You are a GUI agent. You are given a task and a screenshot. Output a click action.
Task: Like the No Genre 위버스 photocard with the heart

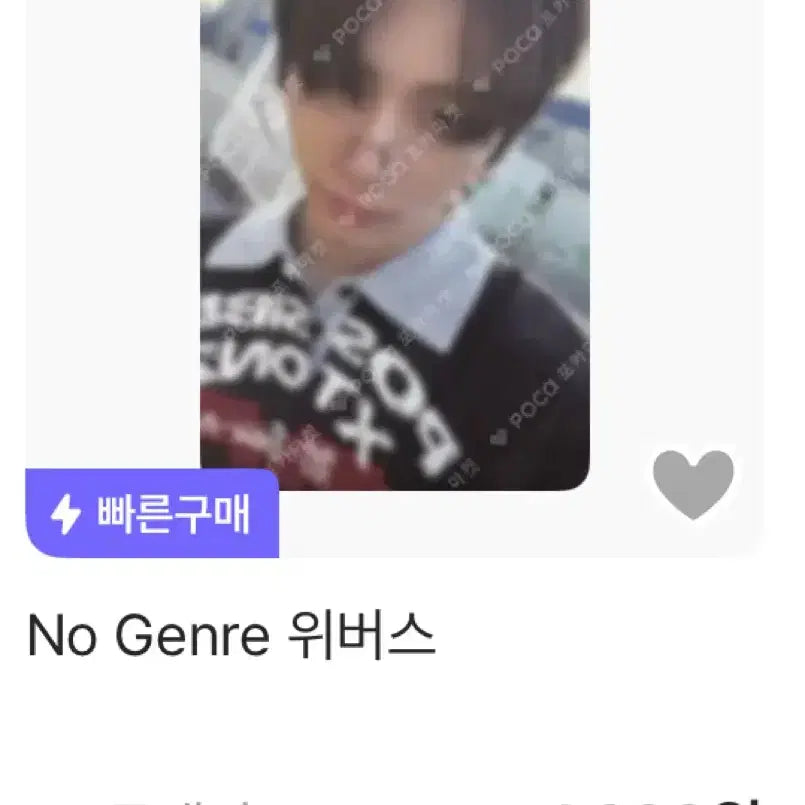tap(693, 484)
